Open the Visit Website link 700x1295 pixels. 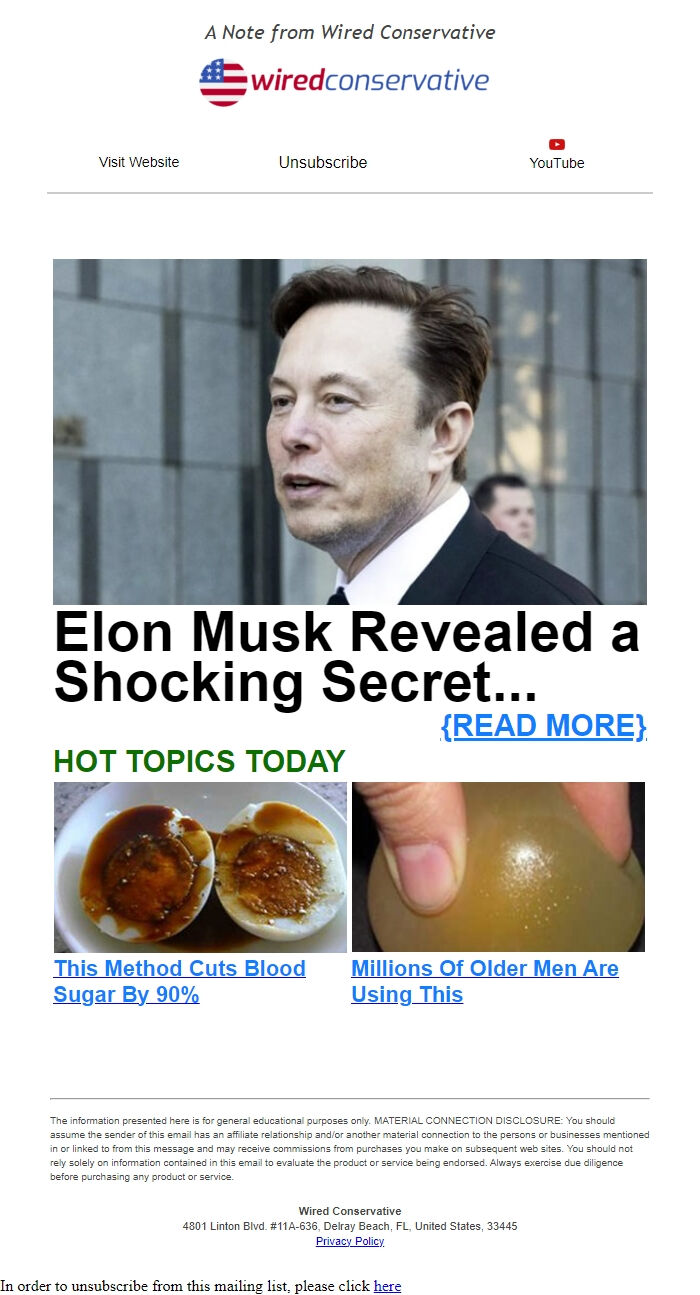click(x=139, y=162)
